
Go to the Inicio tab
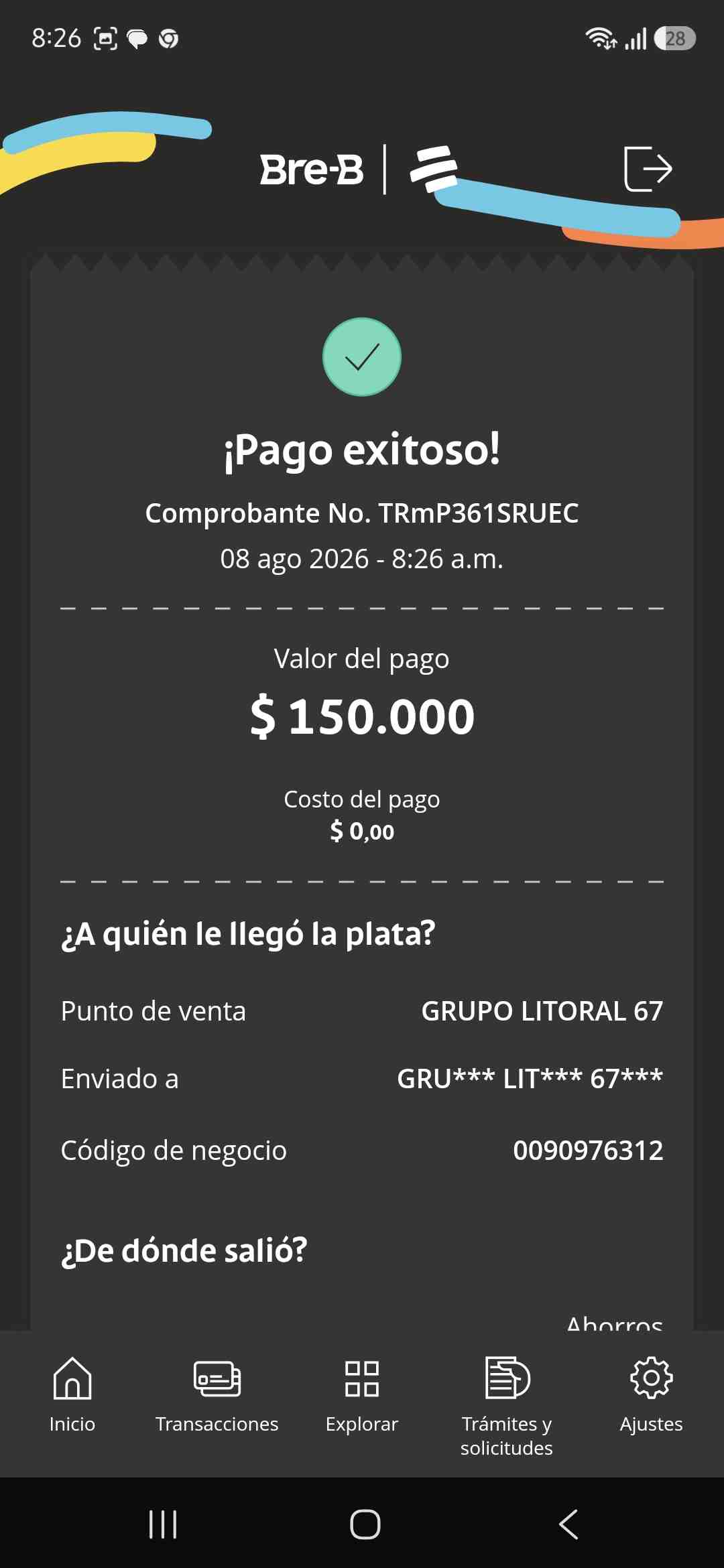click(72, 1395)
